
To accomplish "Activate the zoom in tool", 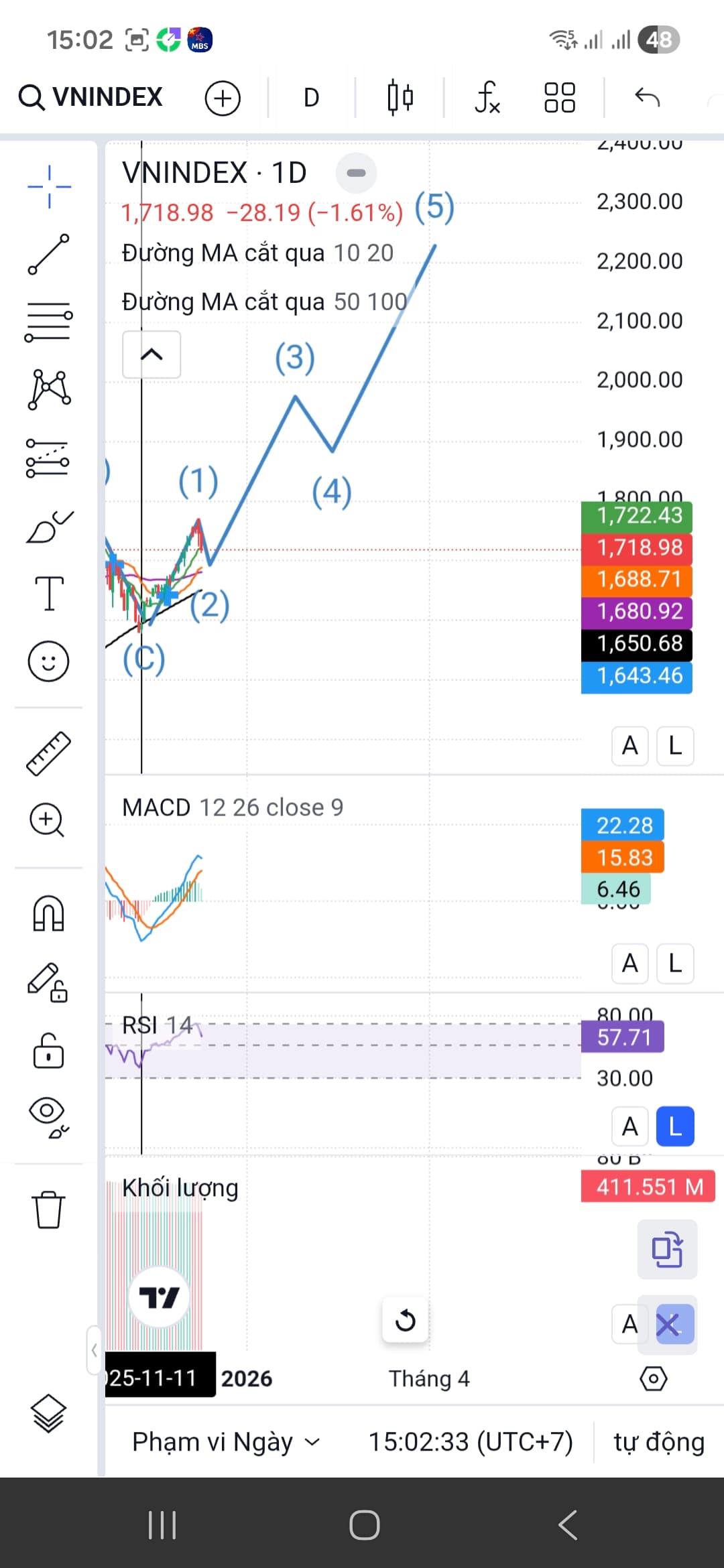I will point(47,820).
